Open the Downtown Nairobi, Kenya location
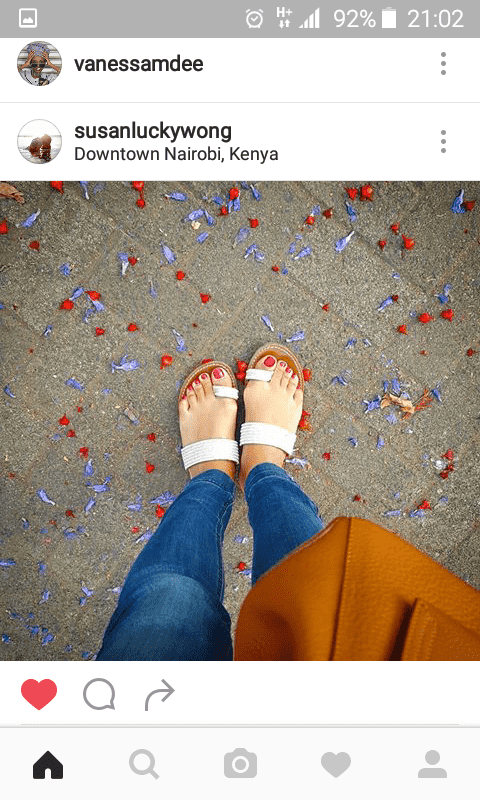 point(176,154)
